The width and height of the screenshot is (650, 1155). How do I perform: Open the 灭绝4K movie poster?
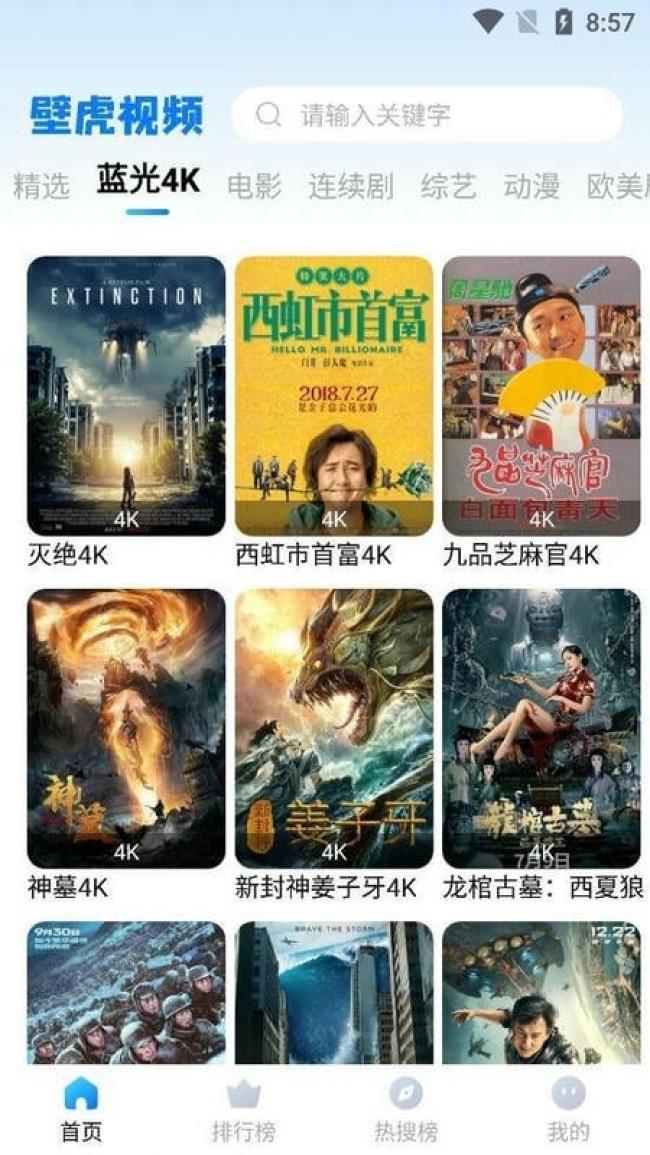[x=126, y=396]
